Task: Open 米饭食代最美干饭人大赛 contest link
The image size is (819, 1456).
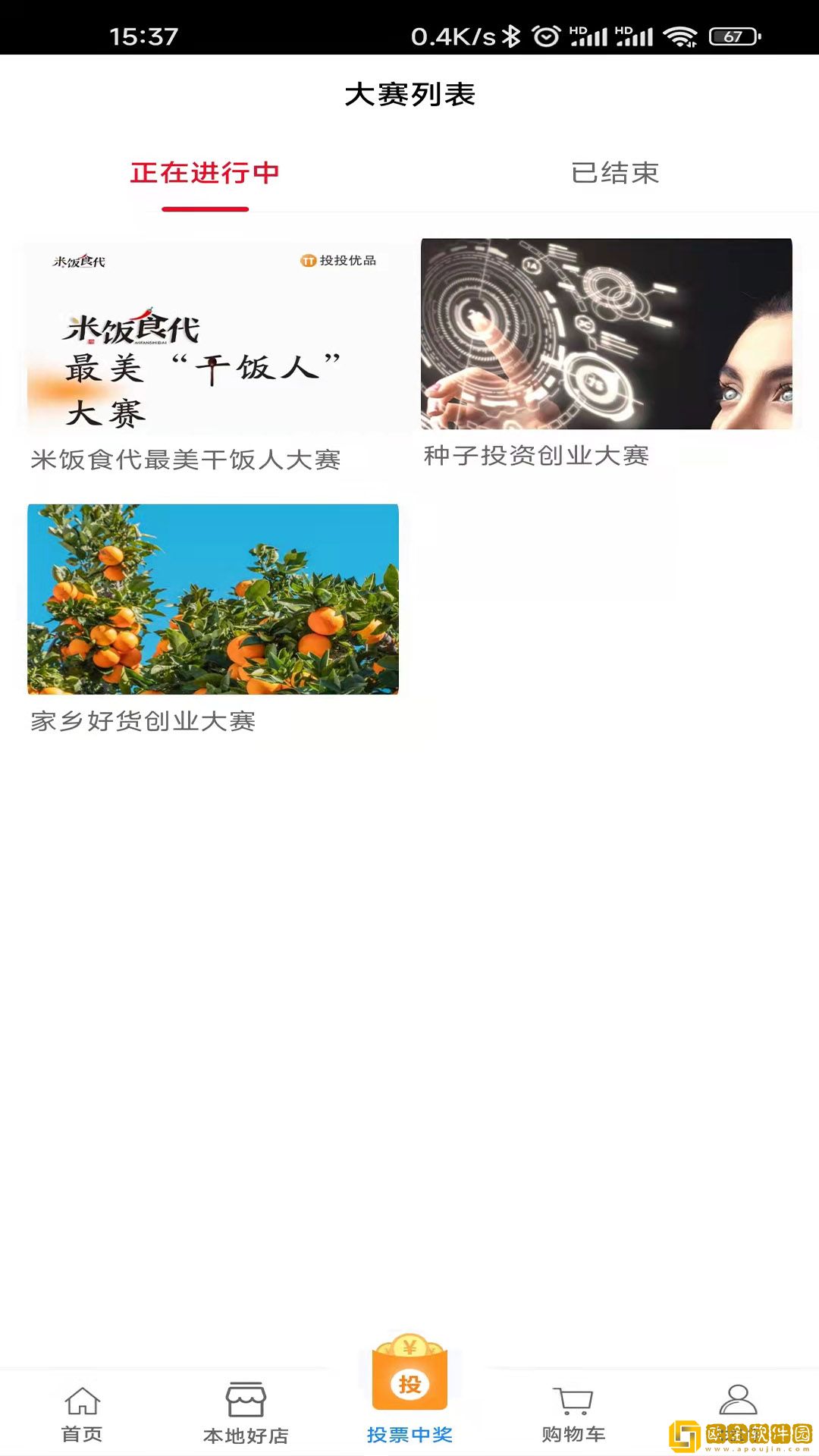Action: (x=187, y=458)
